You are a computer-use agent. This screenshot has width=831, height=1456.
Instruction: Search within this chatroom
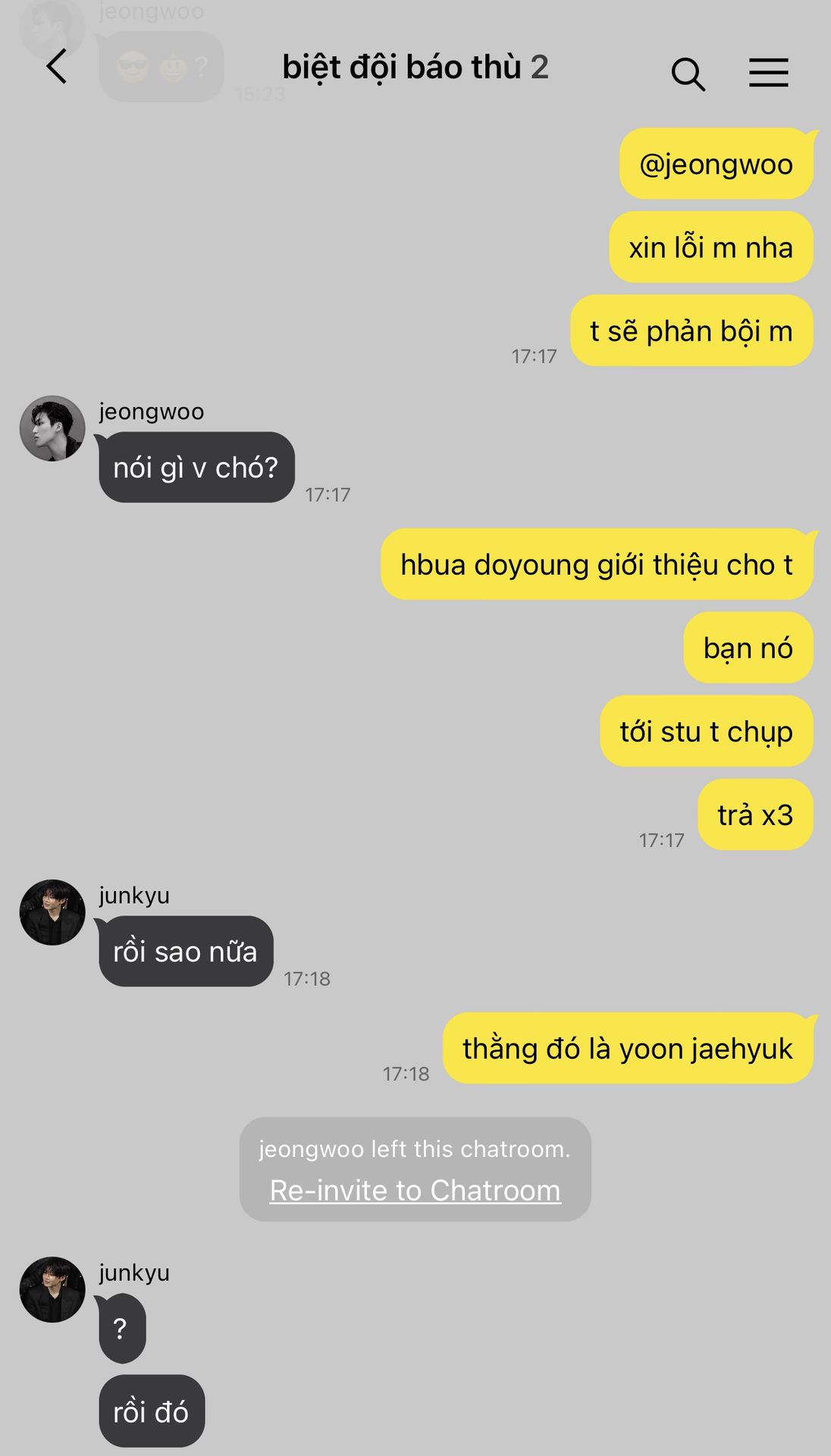coord(688,74)
